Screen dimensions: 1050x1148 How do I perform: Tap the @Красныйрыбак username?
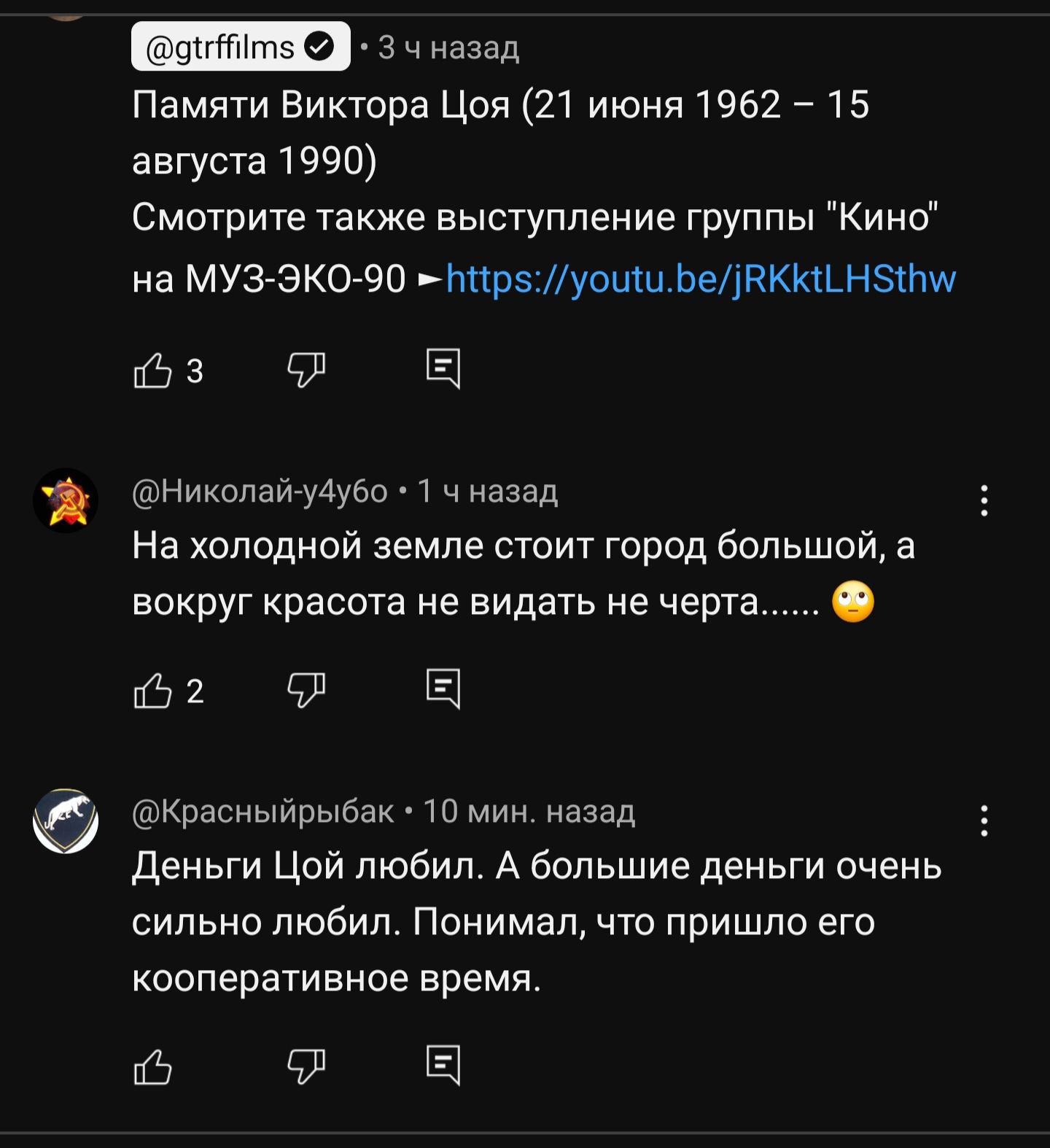click(262, 811)
